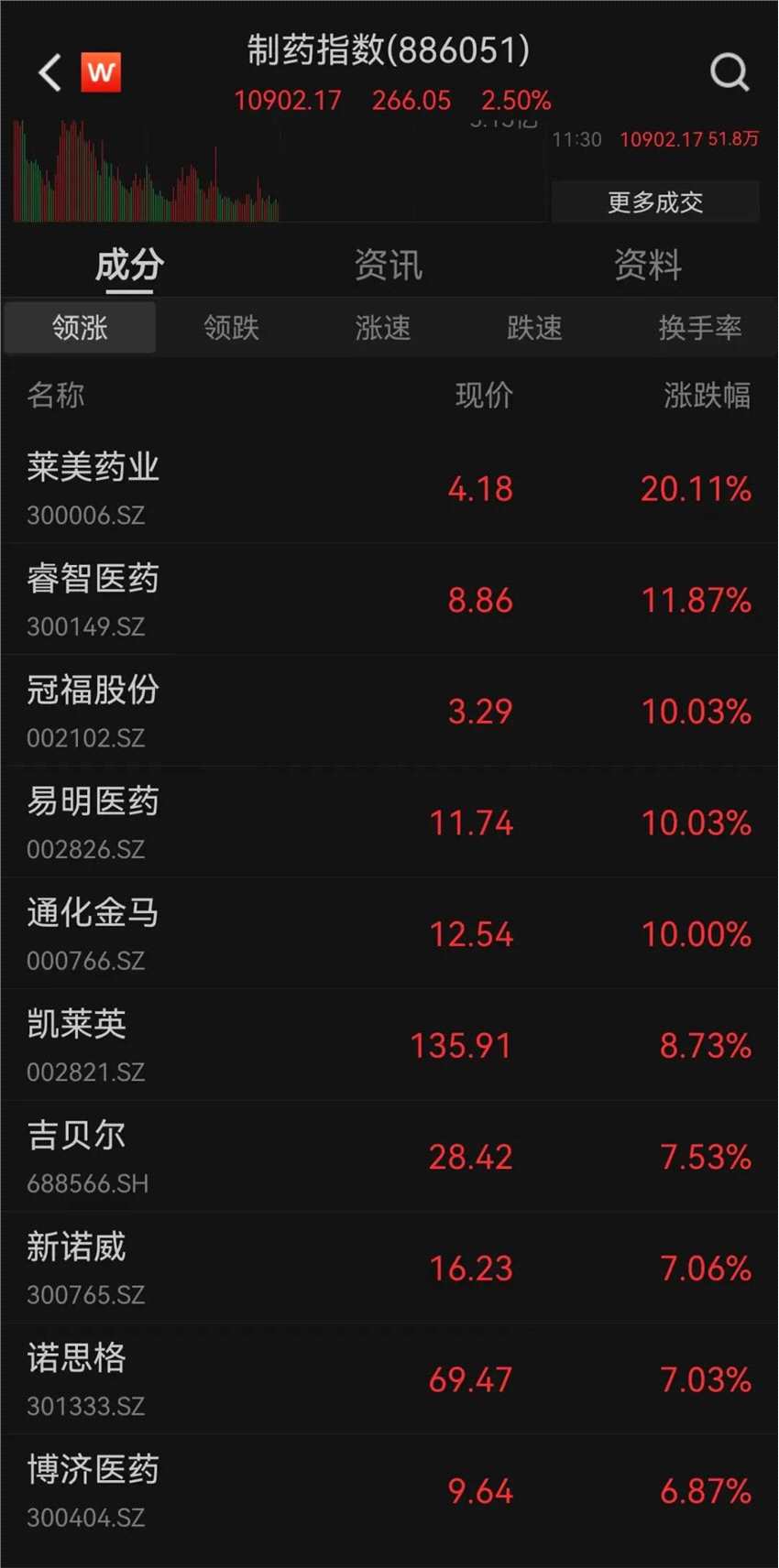Open stock 博济医药 300404.SZ
Screen dimensions: 779x1568
(x=93, y=1490)
